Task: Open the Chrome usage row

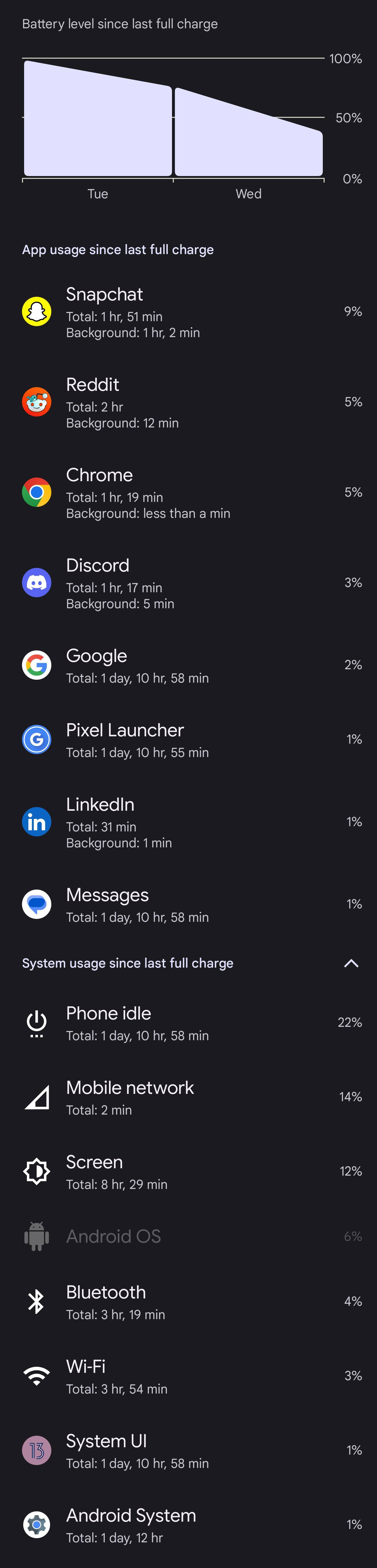Action: [x=188, y=493]
